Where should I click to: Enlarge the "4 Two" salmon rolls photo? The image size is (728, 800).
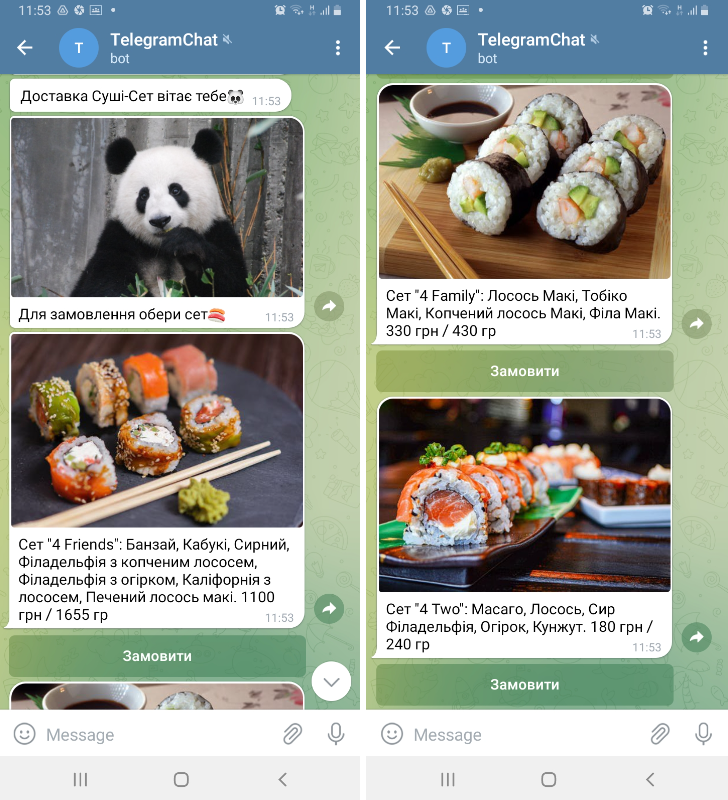pos(524,496)
